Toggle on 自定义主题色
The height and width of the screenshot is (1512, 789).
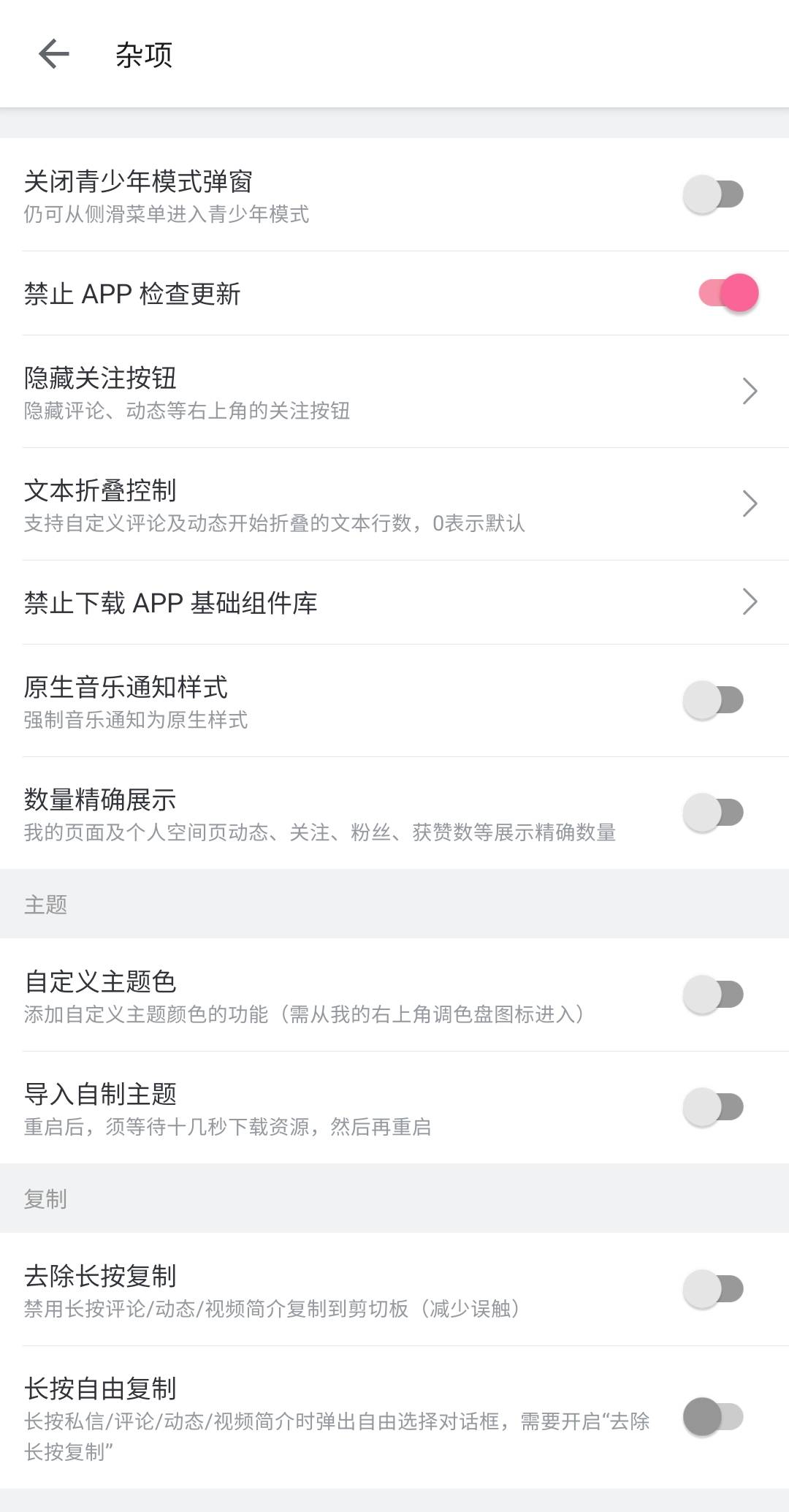click(712, 994)
